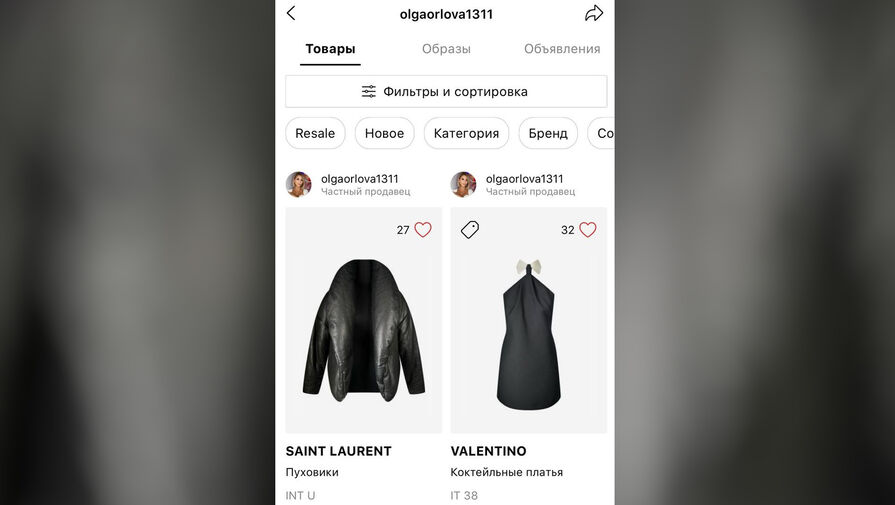Apply the Resale filter chip

pyautogui.click(x=315, y=134)
